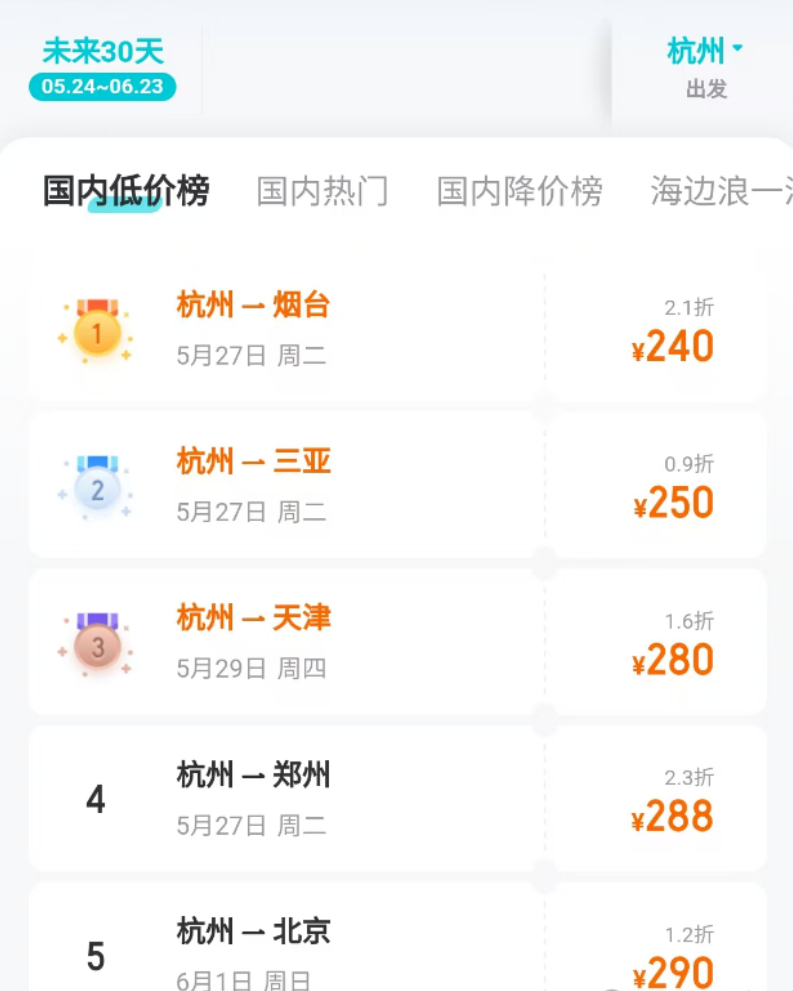Open the 杭州 to 郑州 ¥288 flight

click(397, 798)
